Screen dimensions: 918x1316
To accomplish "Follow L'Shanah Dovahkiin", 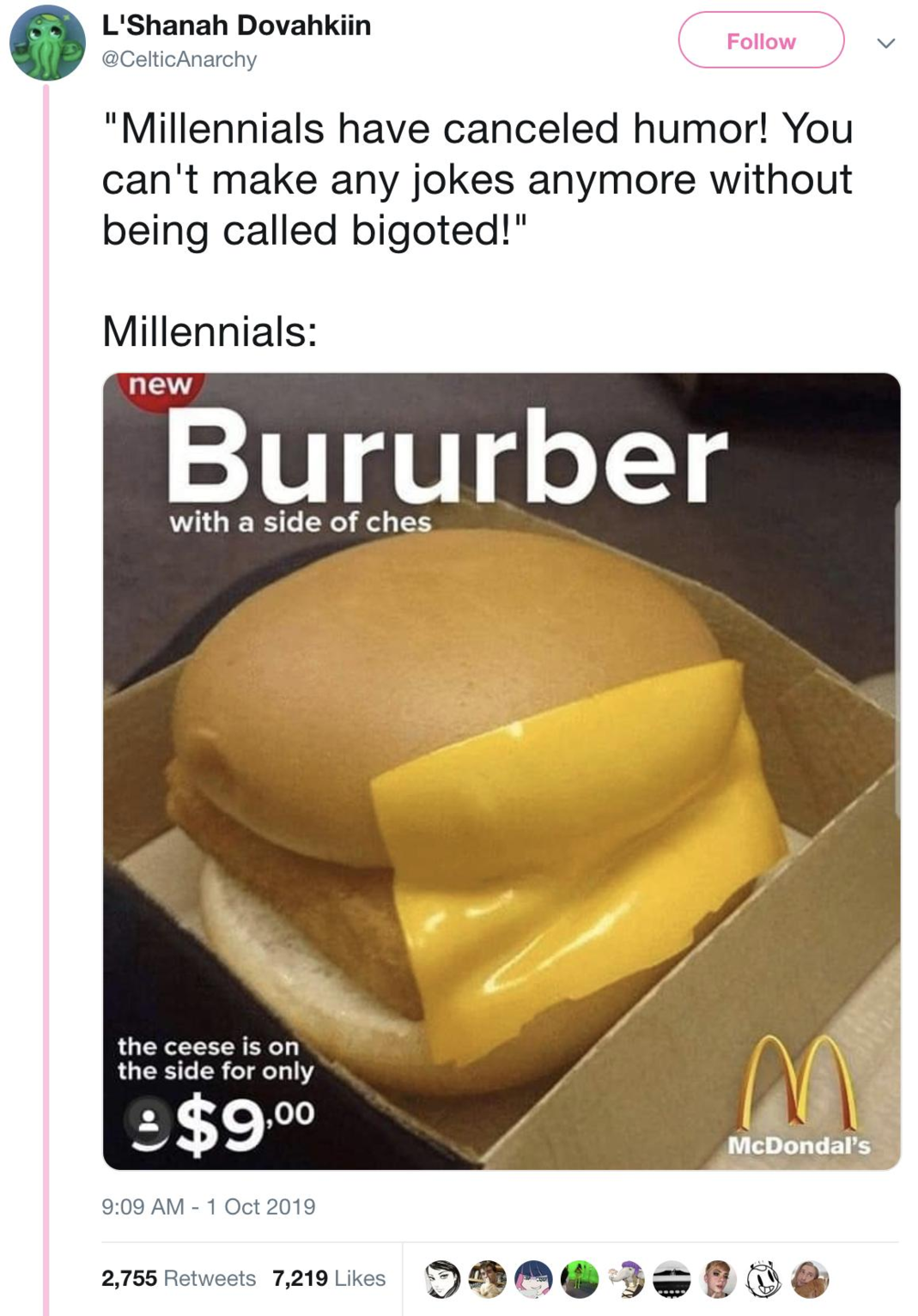I will coord(760,40).
